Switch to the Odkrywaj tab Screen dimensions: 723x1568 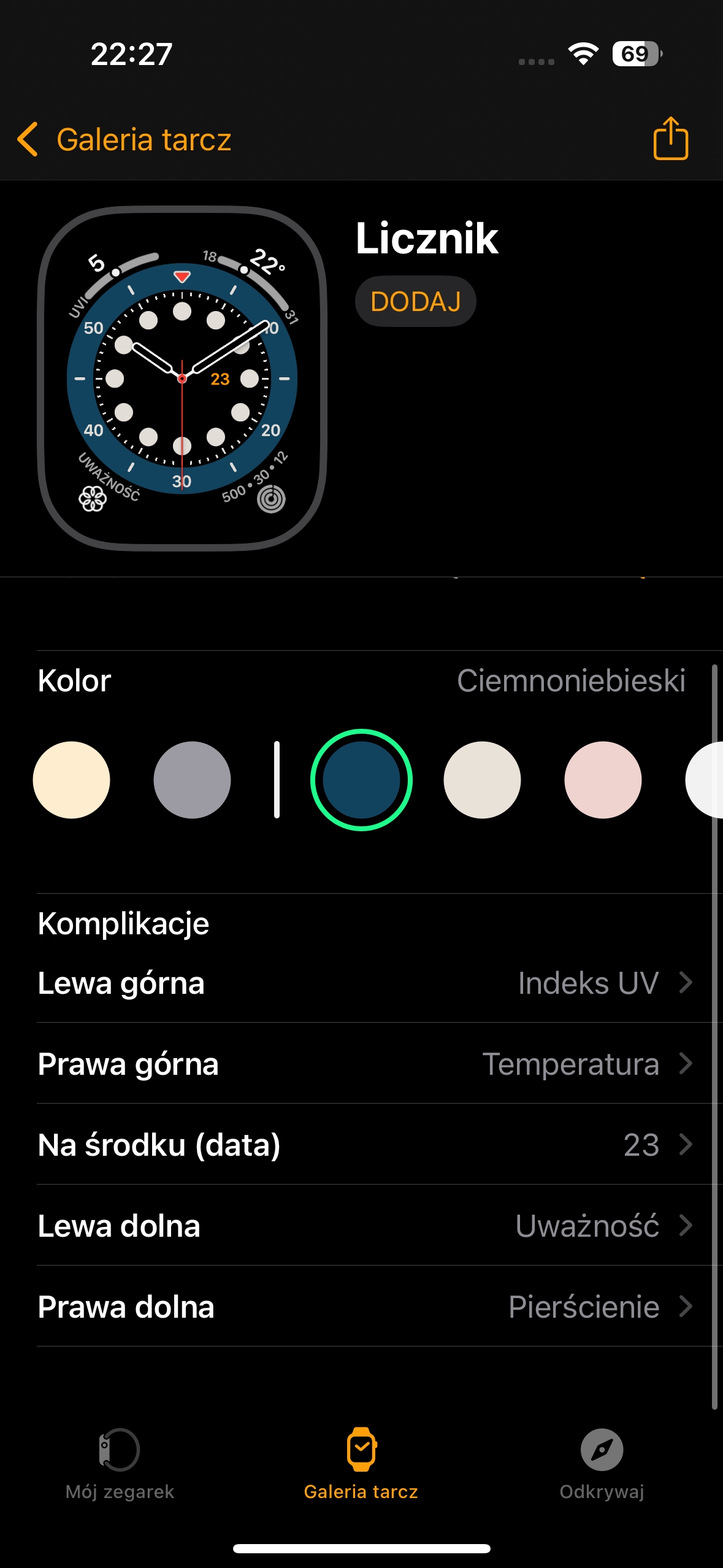602,1464
